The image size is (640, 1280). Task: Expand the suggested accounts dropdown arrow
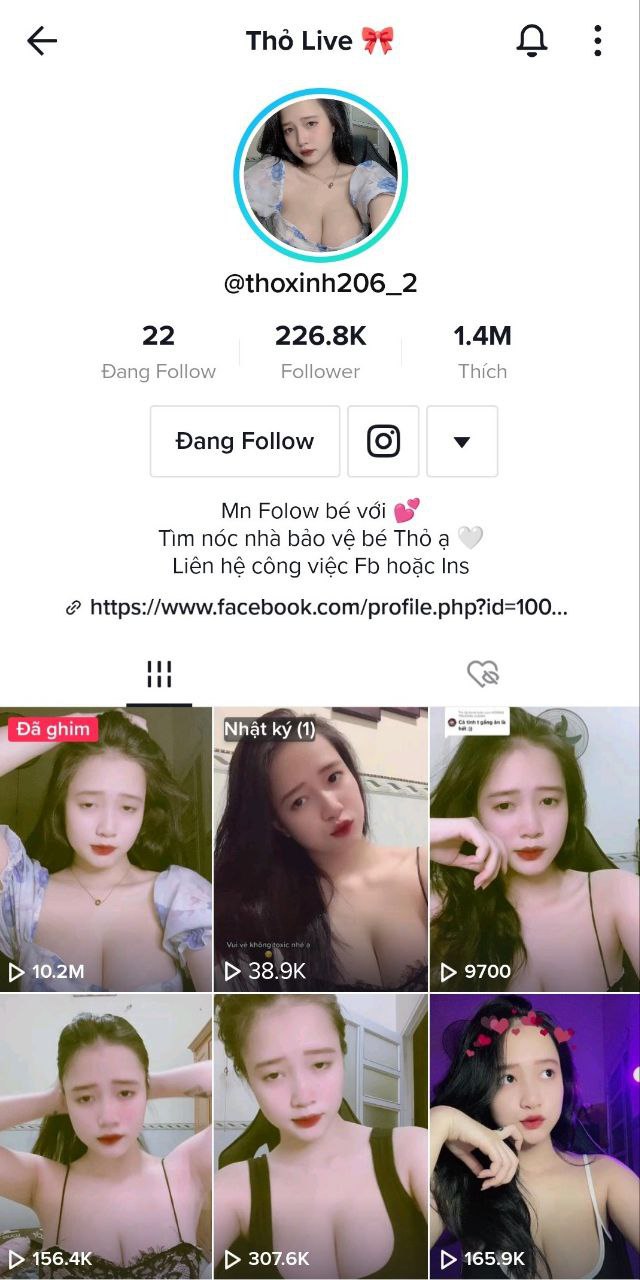(x=462, y=441)
